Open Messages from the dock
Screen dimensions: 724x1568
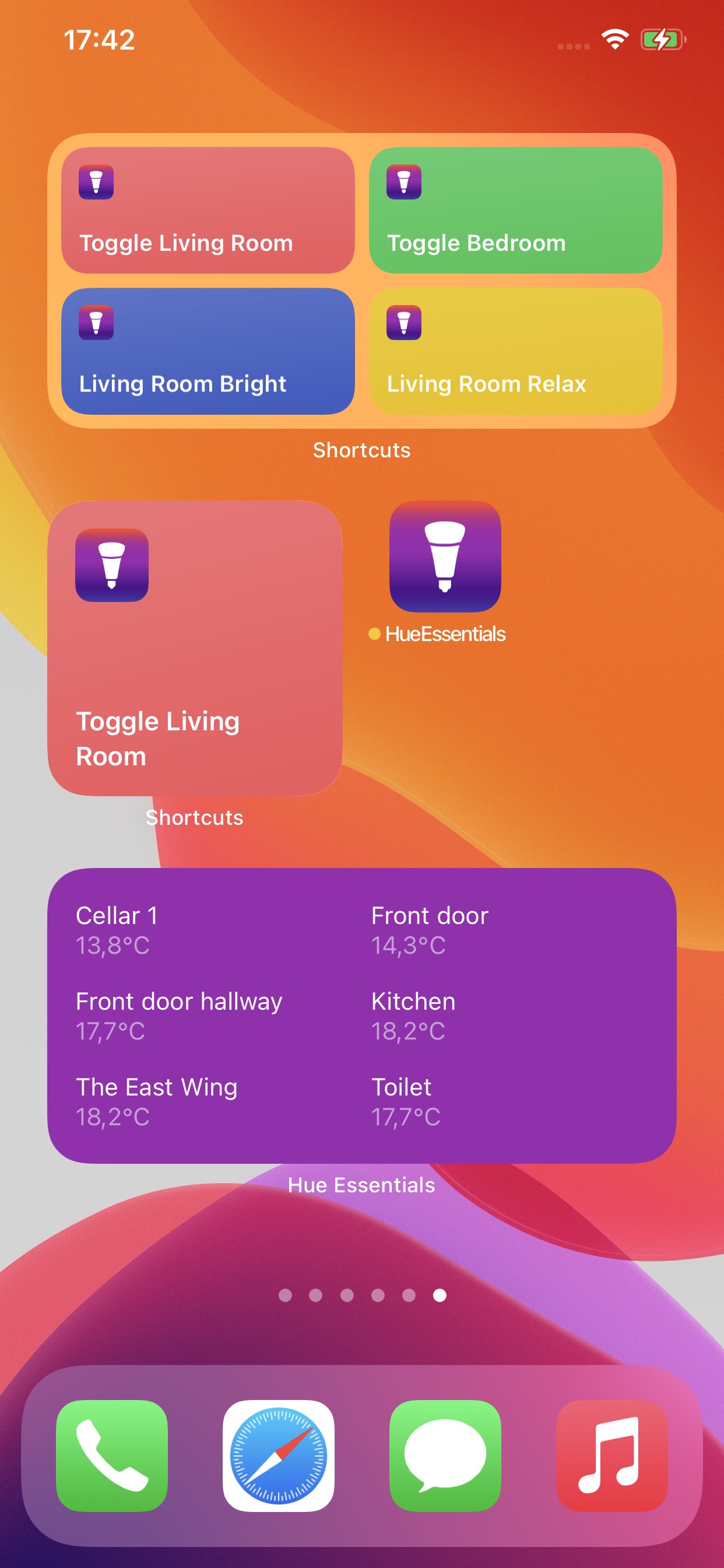pyautogui.click(x=445, y=1455)
